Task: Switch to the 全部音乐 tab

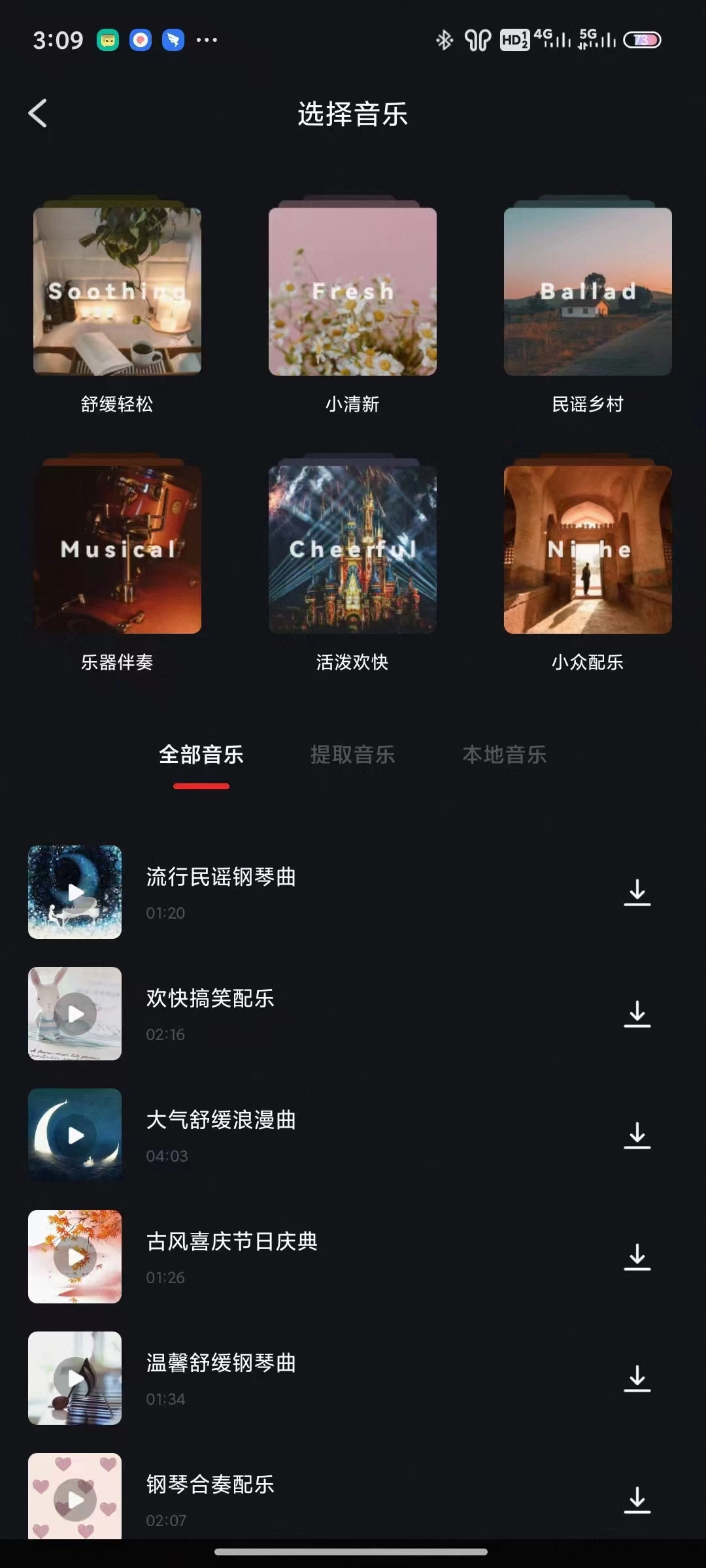Action: click(x=201, y=755)
